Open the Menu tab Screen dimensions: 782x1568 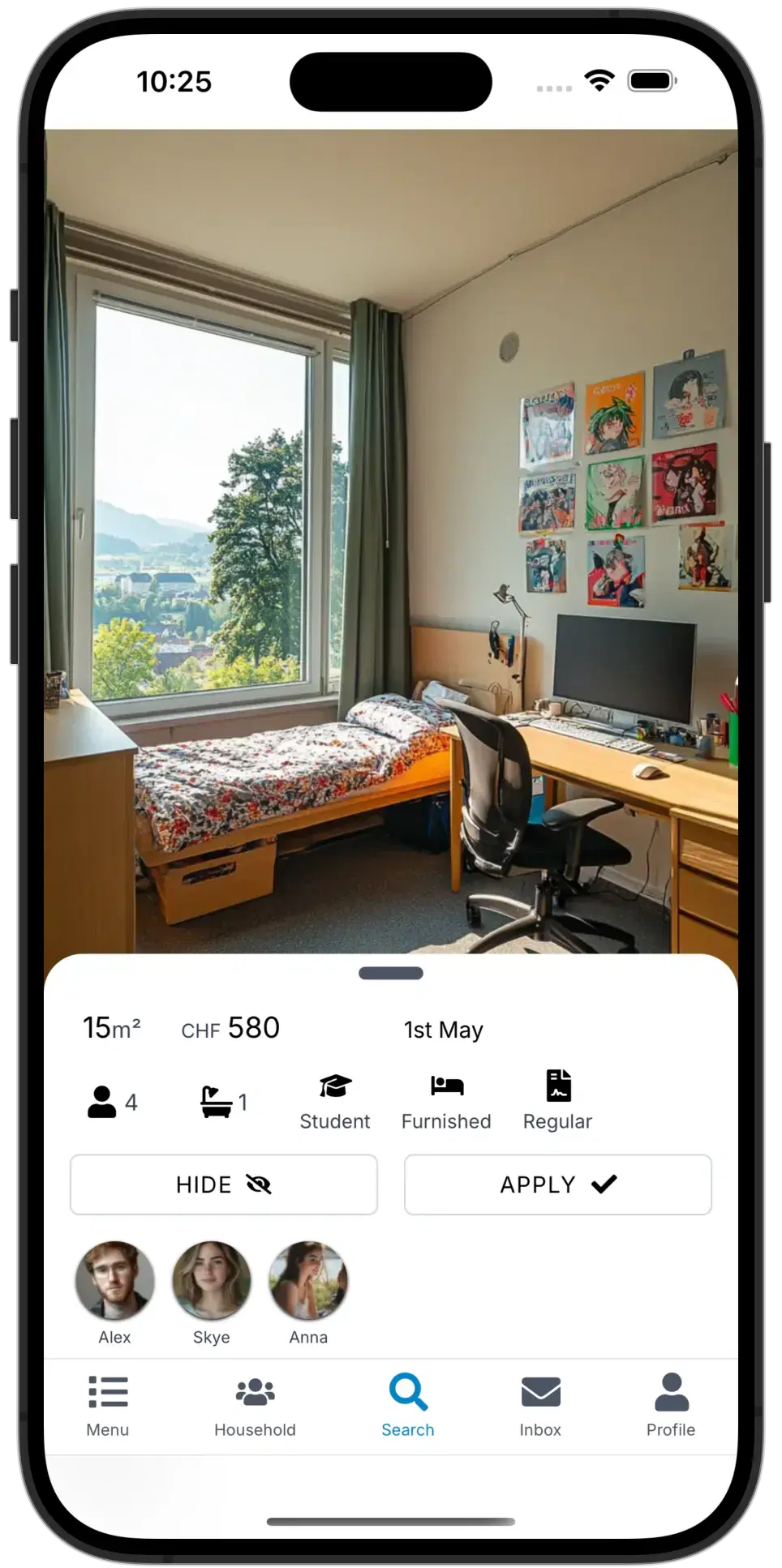click(108, 1405)
